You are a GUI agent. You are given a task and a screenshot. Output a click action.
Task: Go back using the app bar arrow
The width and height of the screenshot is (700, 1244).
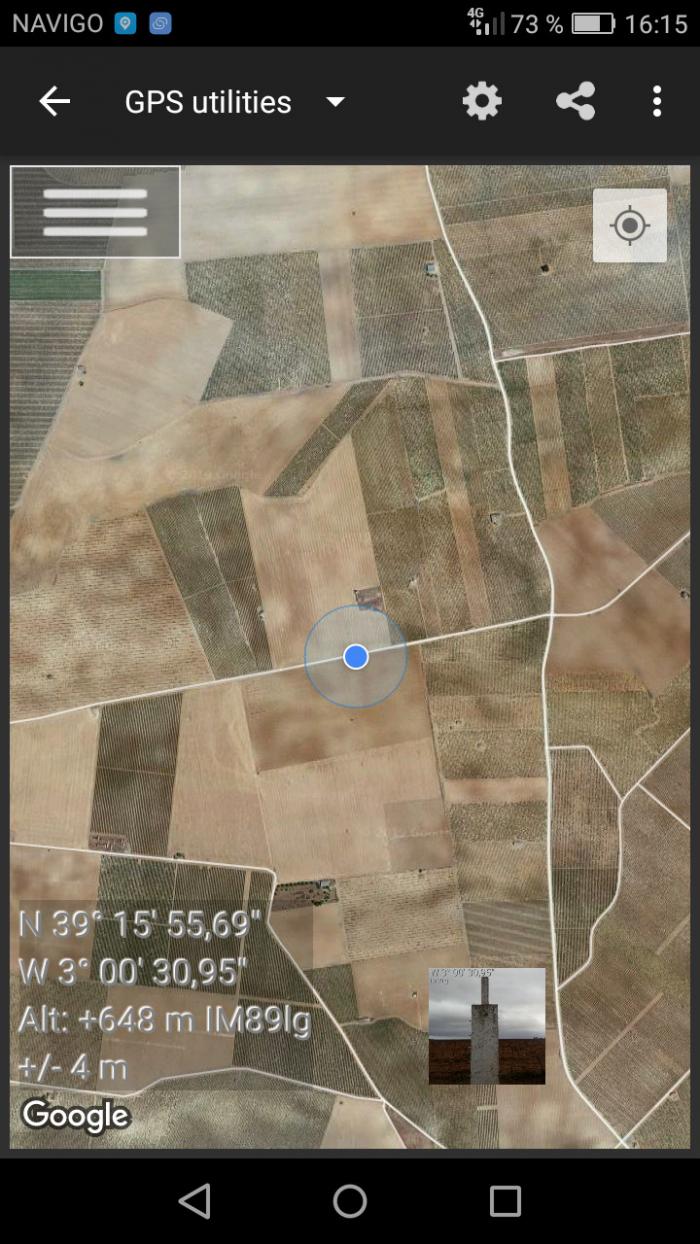(55, 101)
